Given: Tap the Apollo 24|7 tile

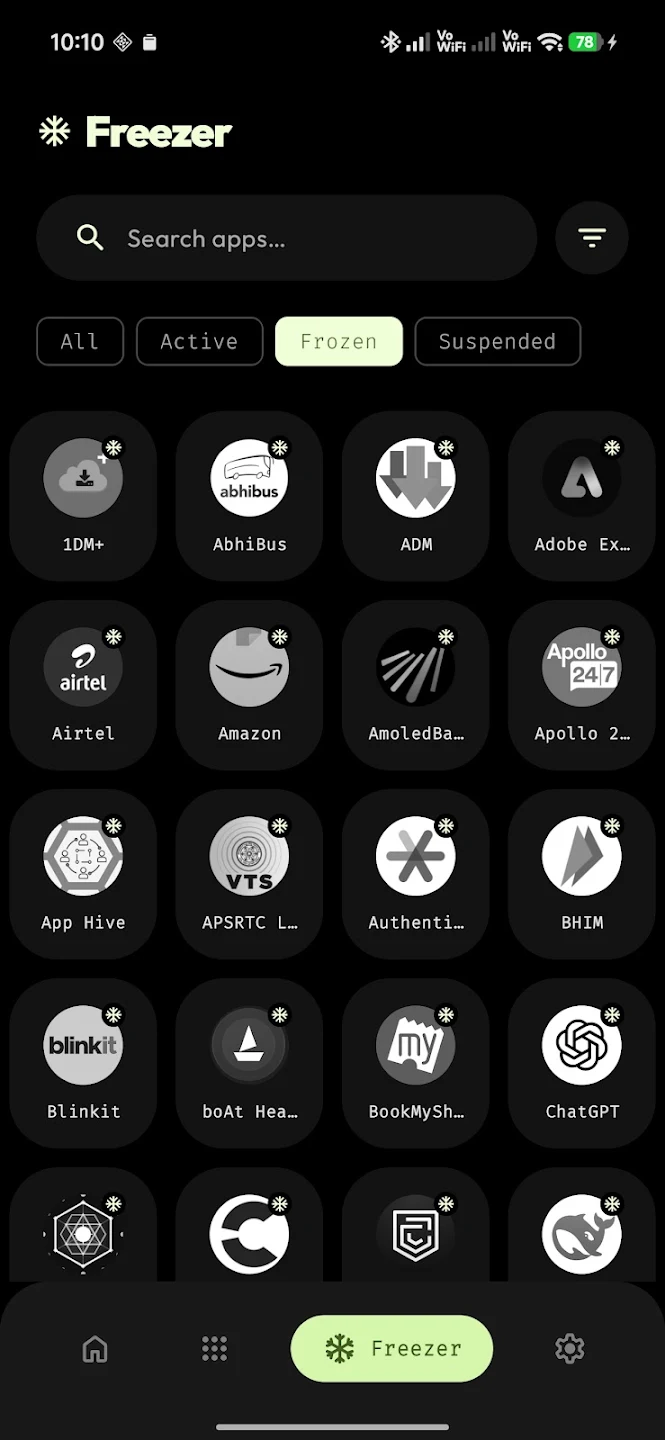Looking at the screenshot, I should pyautogui.click(x=582, y=685).
